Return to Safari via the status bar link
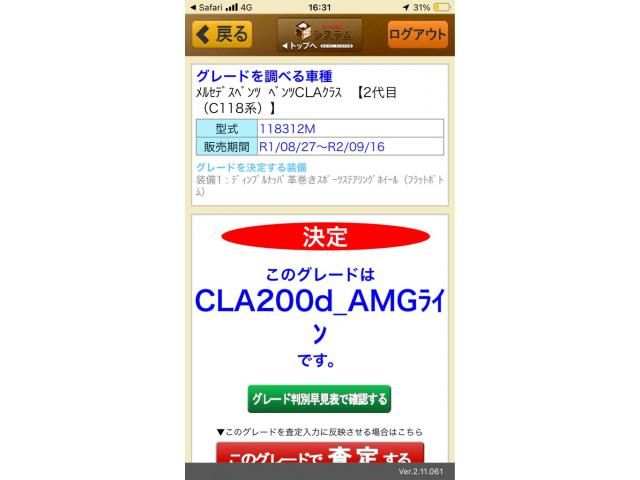Viewport: 640px width, 480px height. (207, 6)
